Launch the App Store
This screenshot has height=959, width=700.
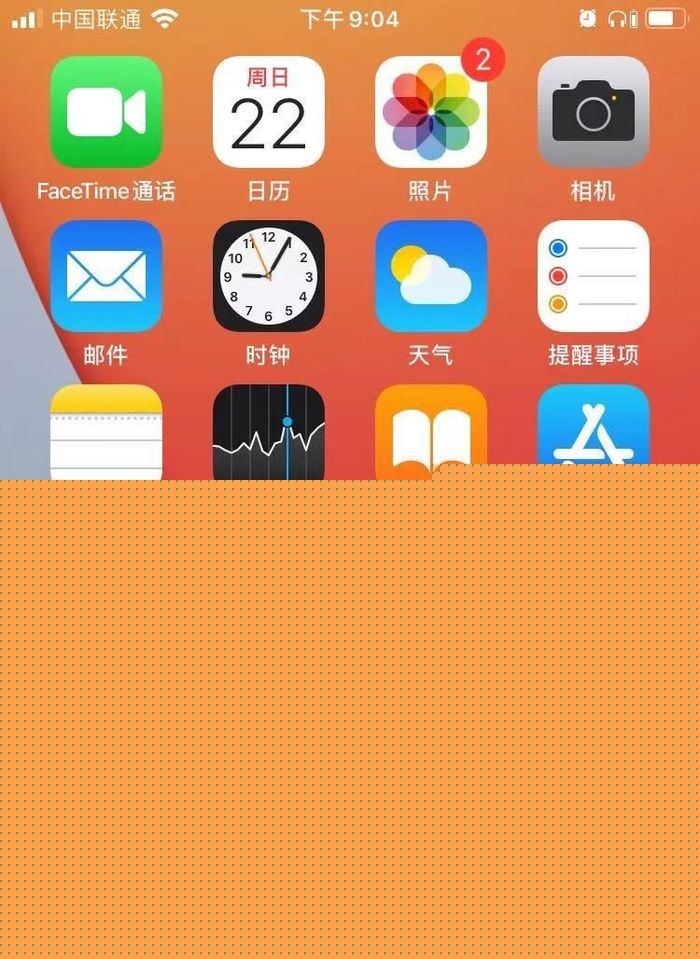click(x=593, y=425)
